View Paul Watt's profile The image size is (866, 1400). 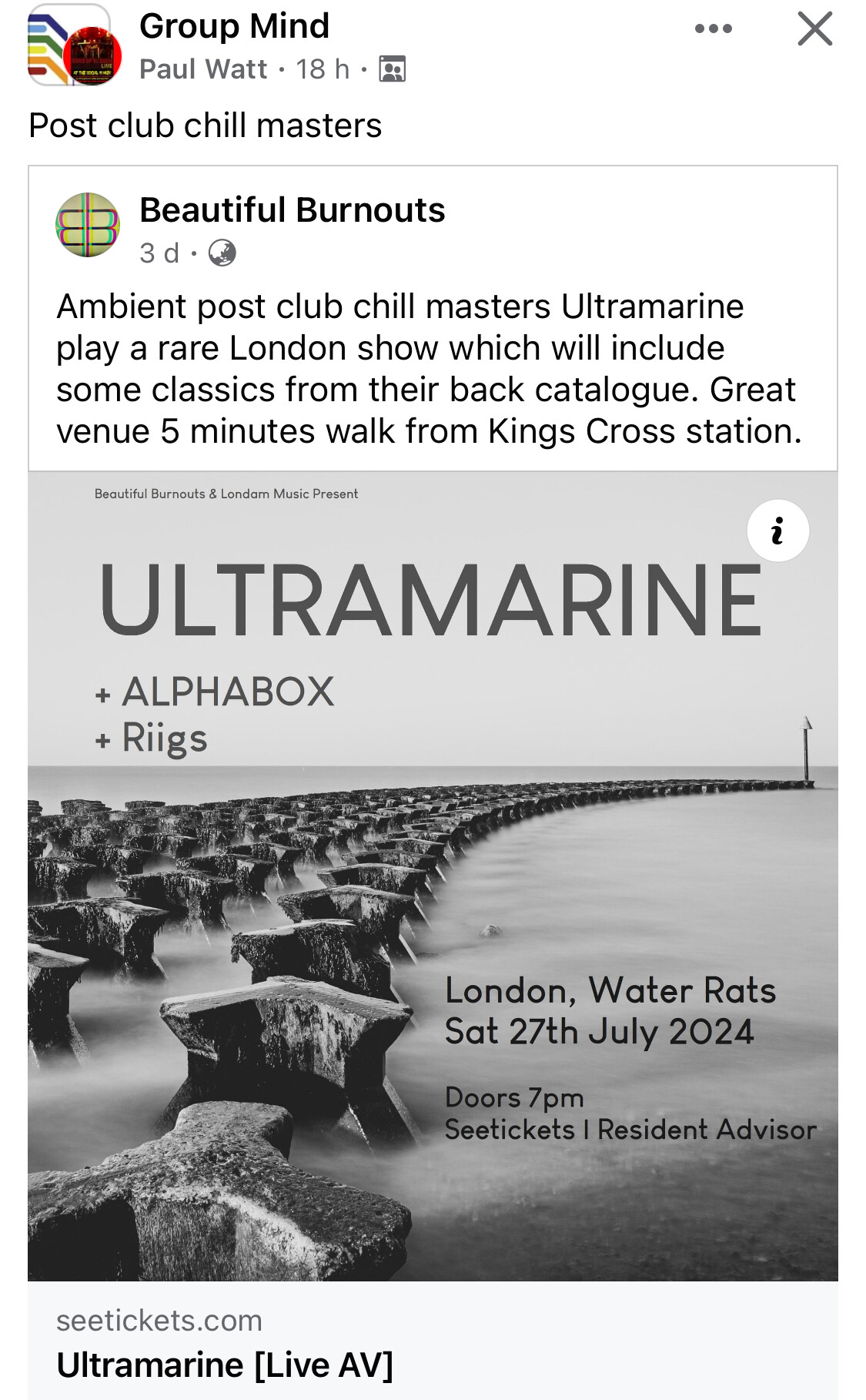203,69
